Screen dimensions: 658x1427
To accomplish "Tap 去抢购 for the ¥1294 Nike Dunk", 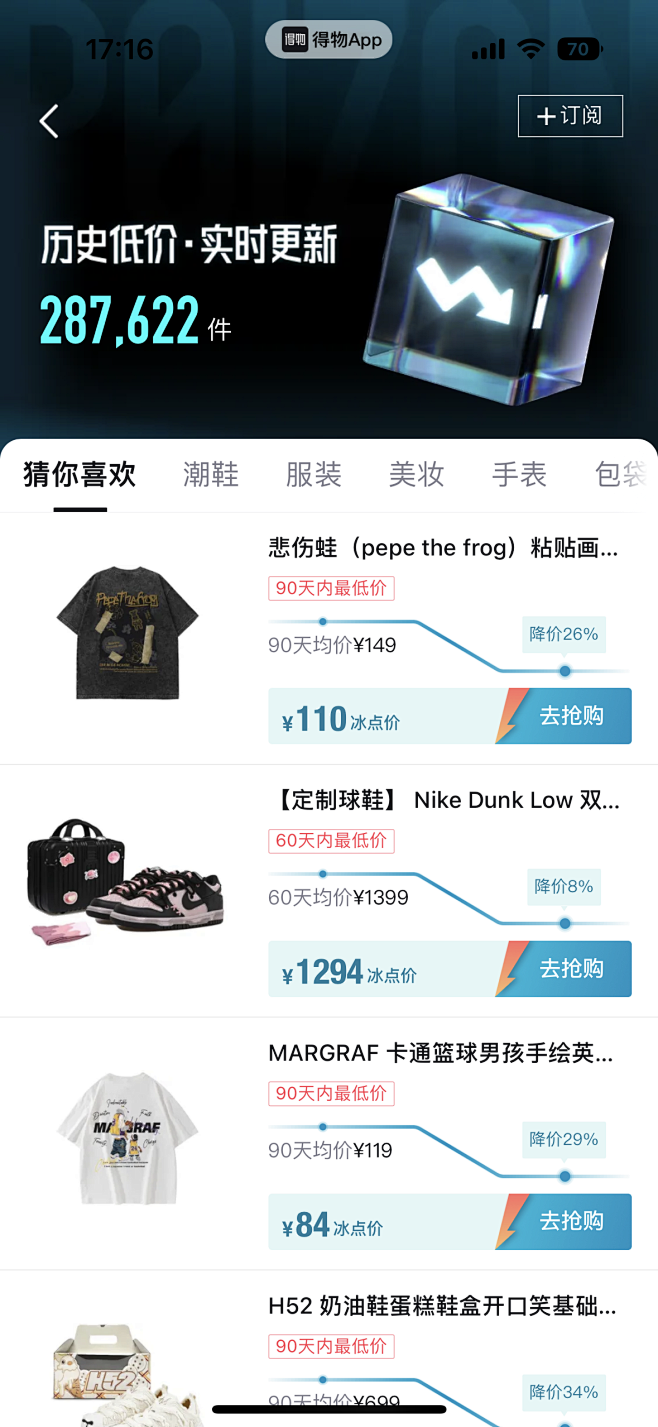I will point(570,969).
